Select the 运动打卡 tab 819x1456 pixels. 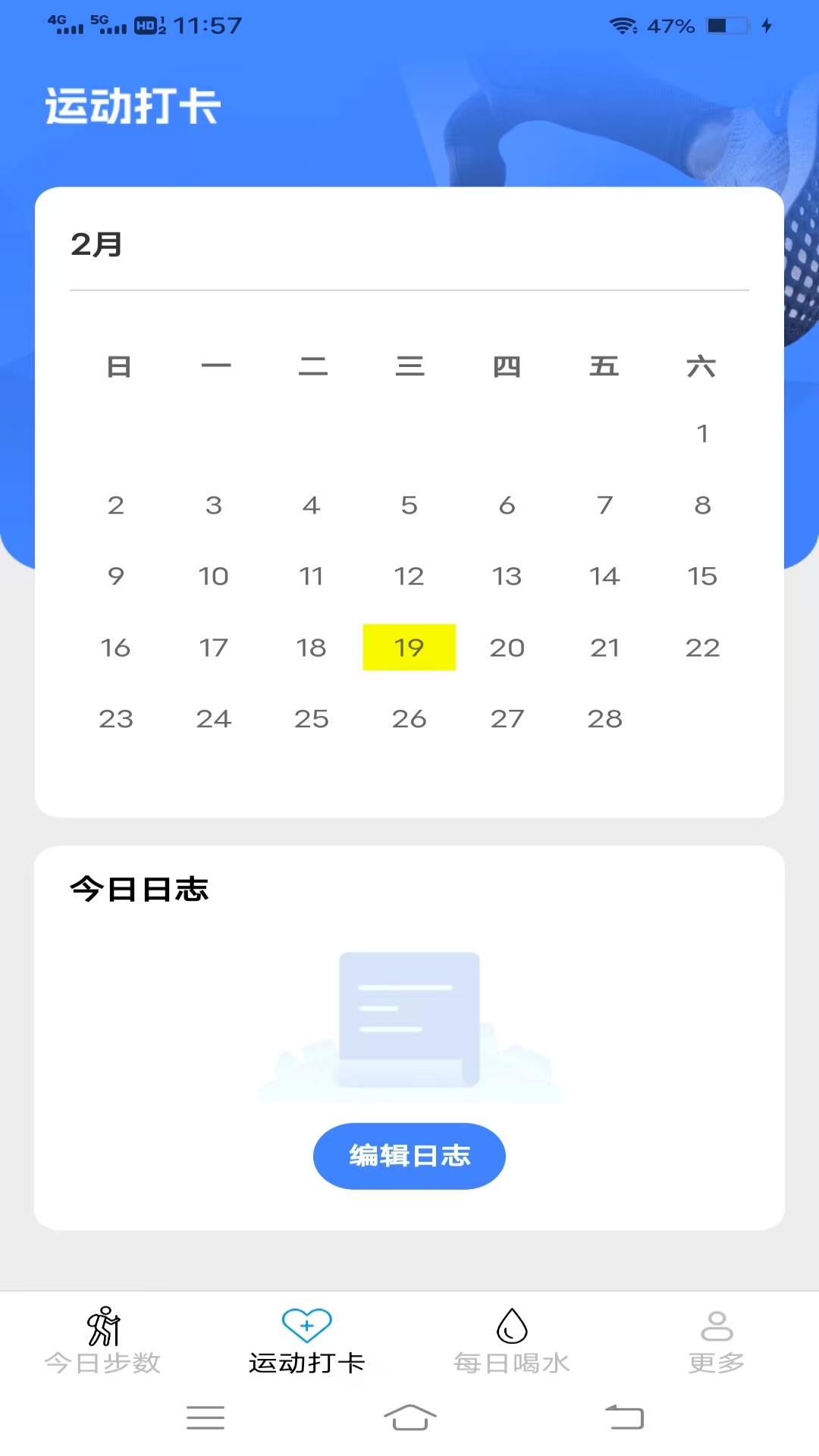pos(306,1341)
